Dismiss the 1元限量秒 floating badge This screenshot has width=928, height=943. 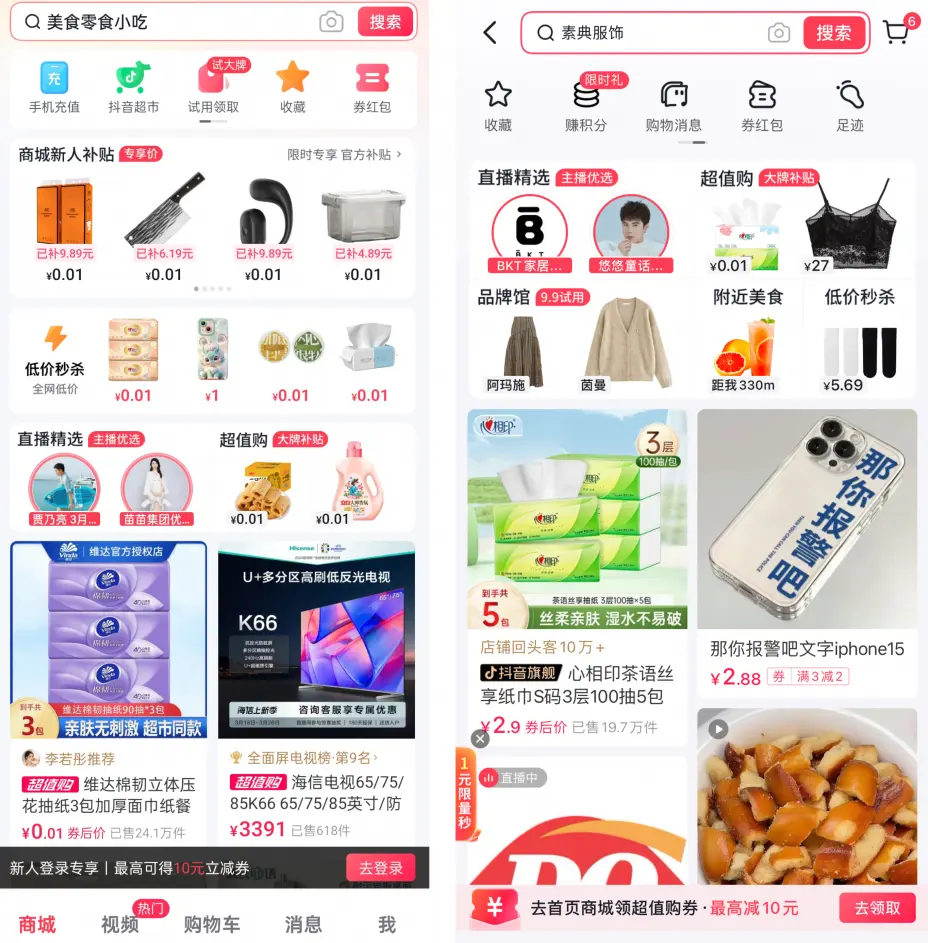[480, 739]
